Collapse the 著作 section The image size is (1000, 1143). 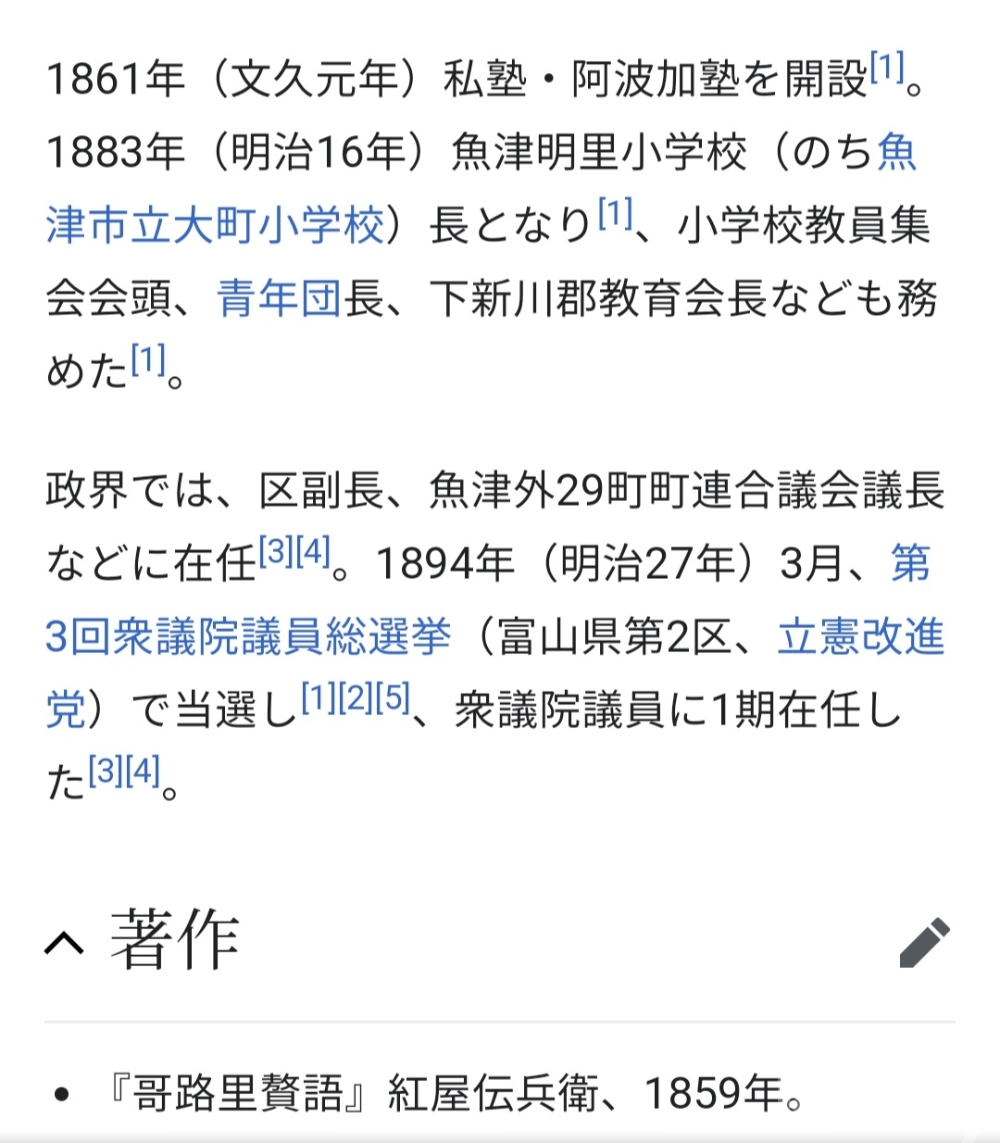pyautogui.click(x=66, y=942)
